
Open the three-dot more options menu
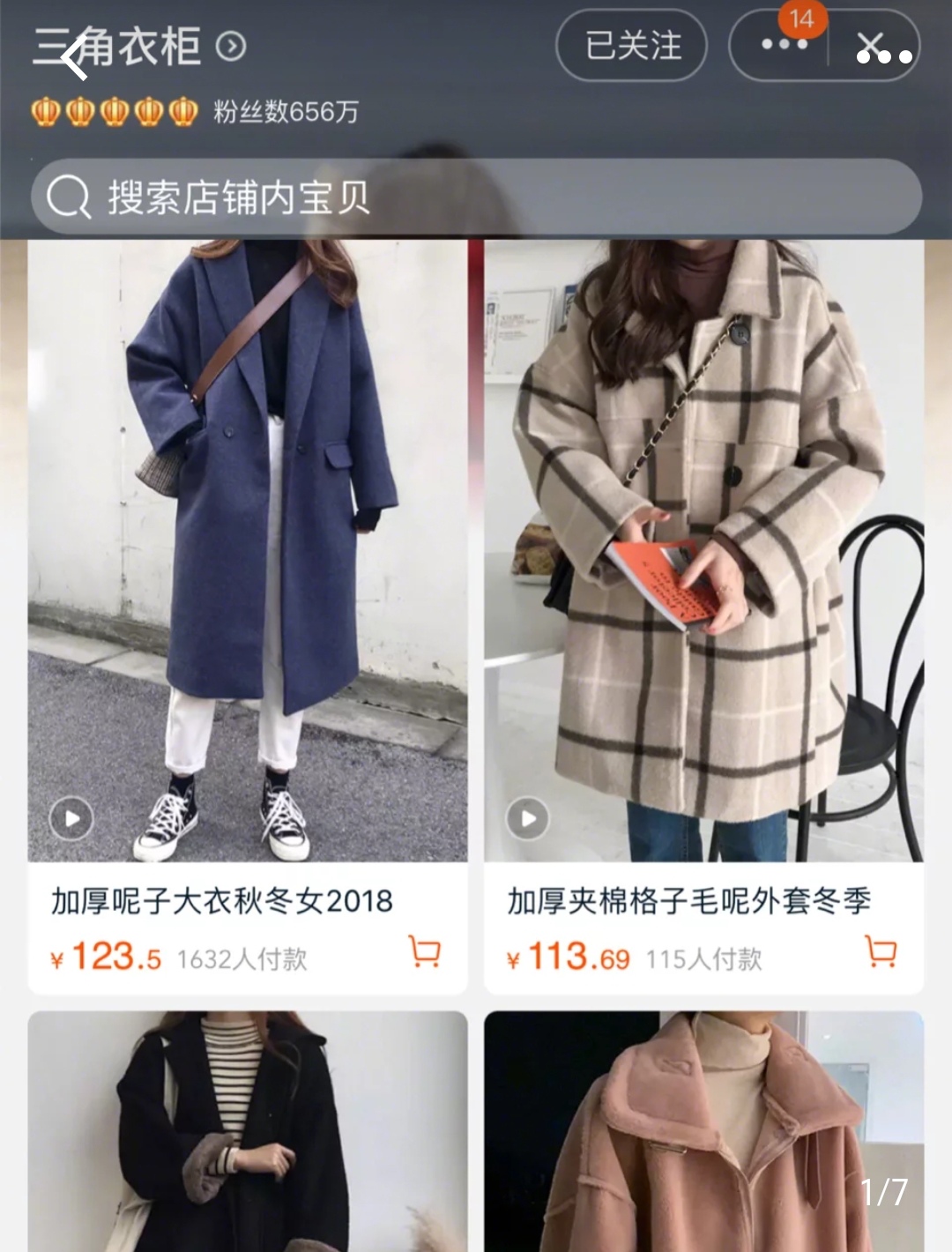click(783, 46)
